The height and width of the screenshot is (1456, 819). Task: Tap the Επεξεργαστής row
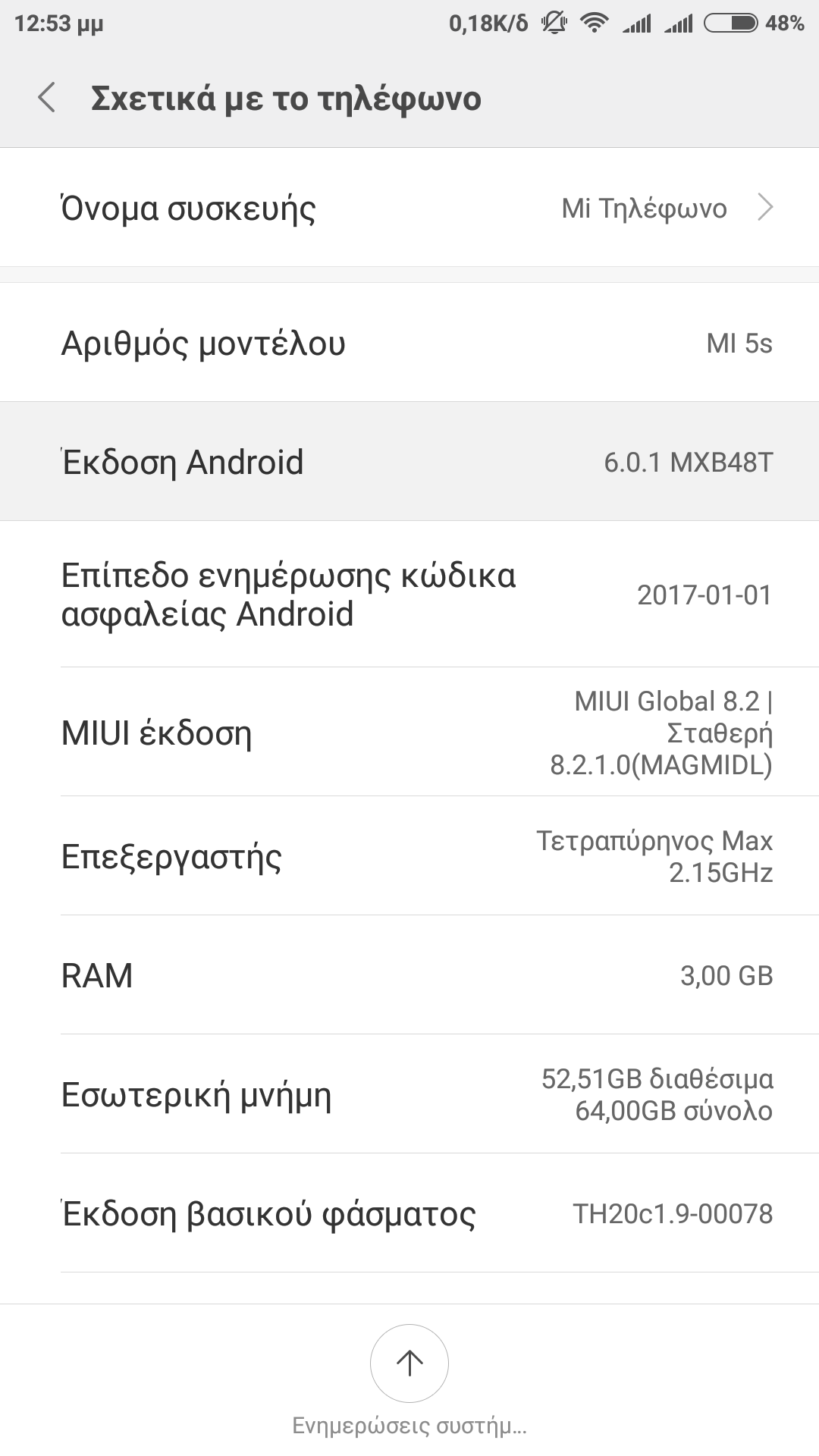point(409,856)
